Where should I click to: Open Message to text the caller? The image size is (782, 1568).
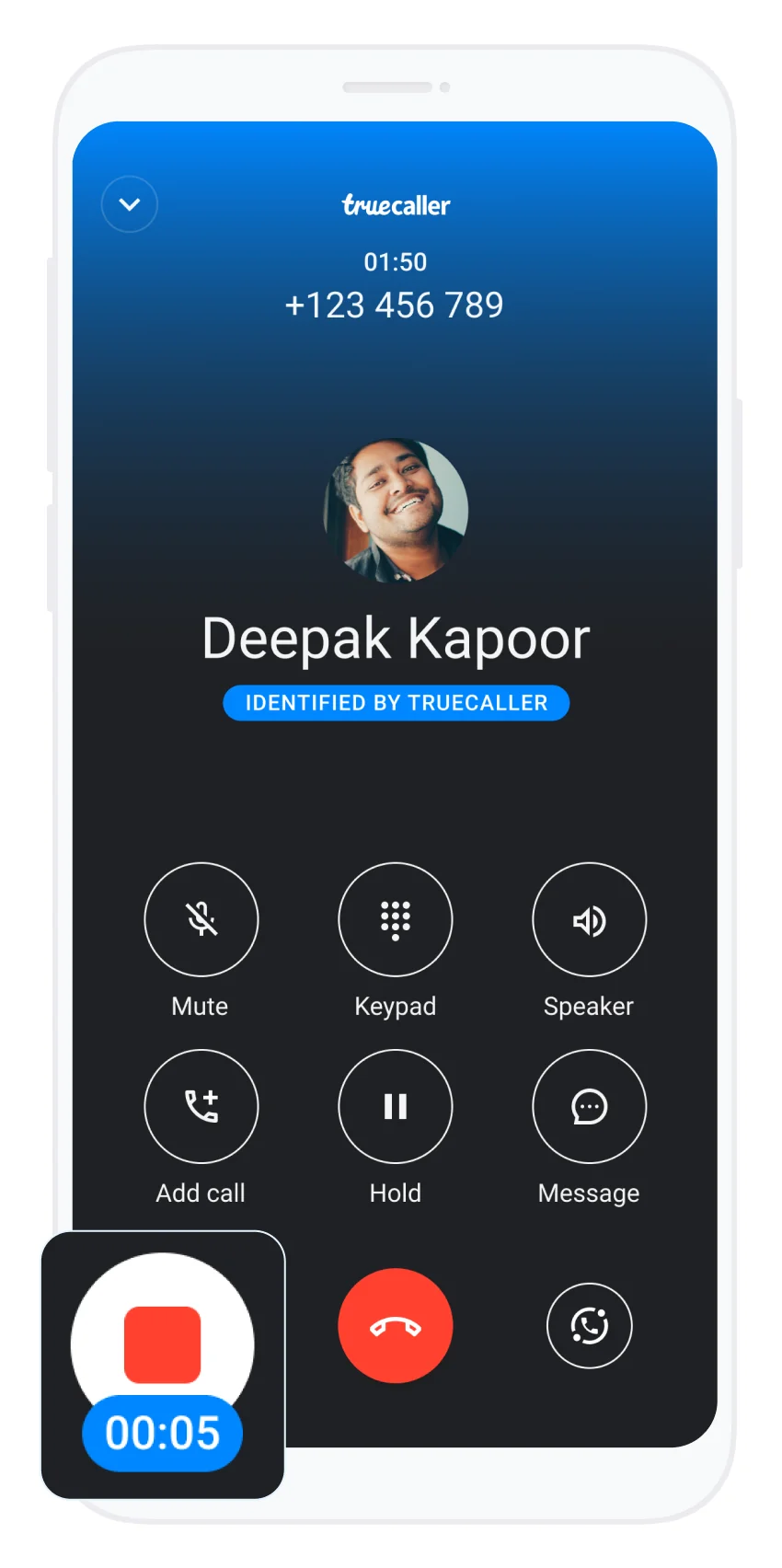click(589, 1106)
